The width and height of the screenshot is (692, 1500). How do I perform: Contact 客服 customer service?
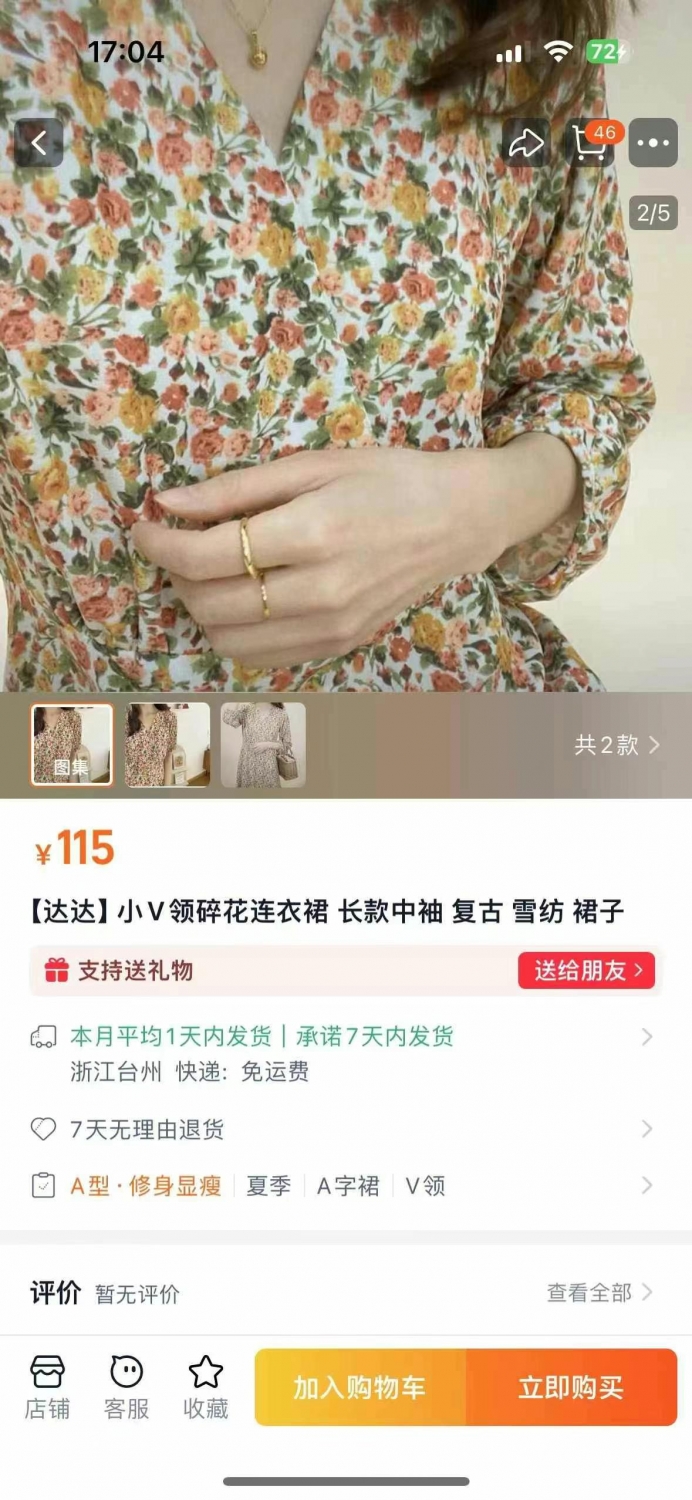[x=127, y=1387]
